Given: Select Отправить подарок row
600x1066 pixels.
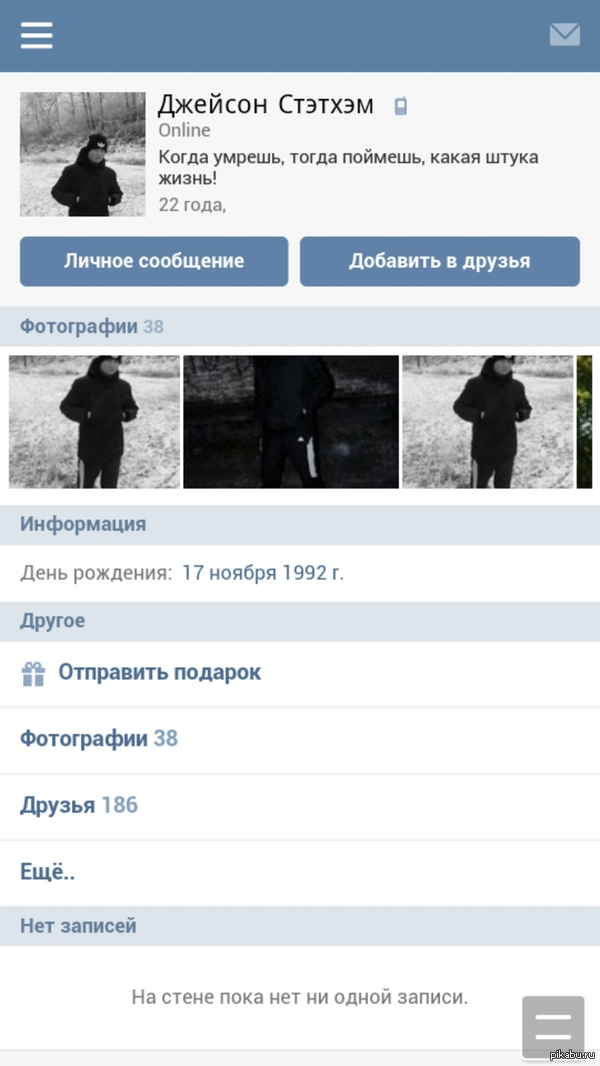Looking at the screenshot, I should (159, 673).
